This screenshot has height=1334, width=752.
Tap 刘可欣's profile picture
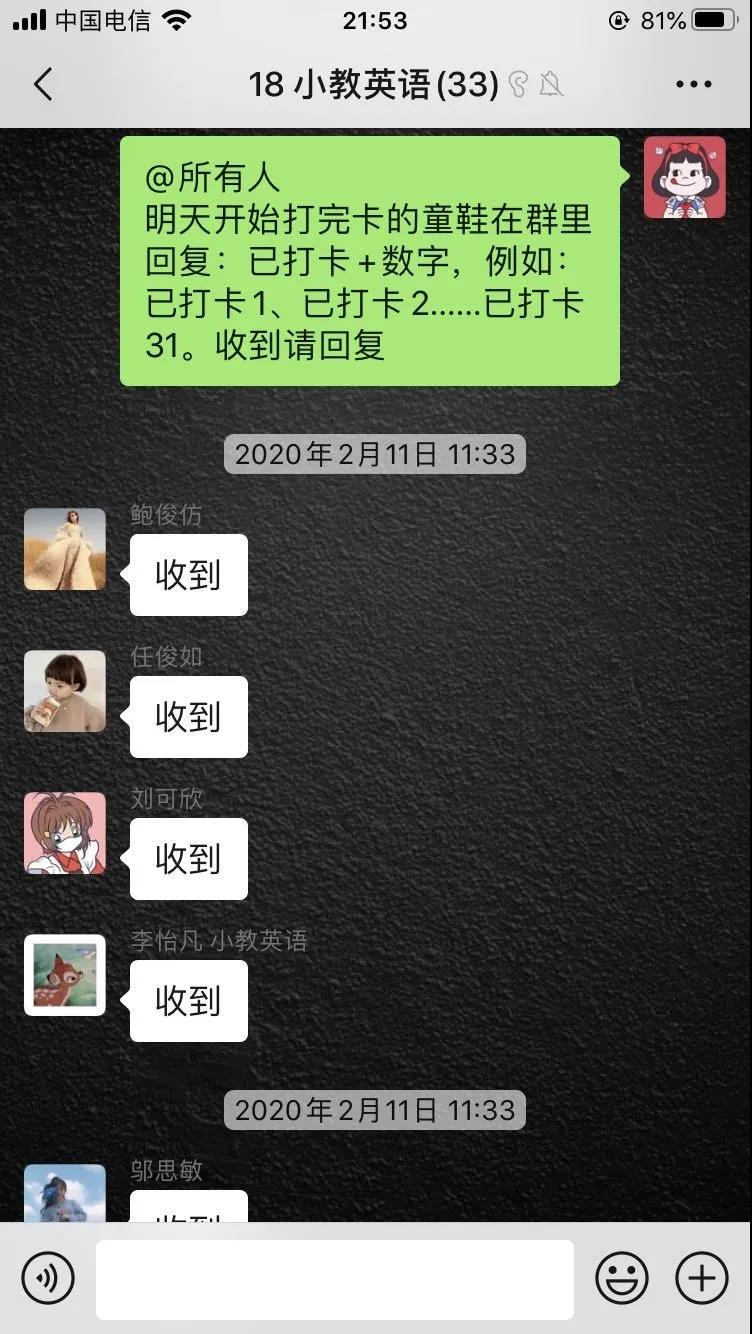click(65, 833)
